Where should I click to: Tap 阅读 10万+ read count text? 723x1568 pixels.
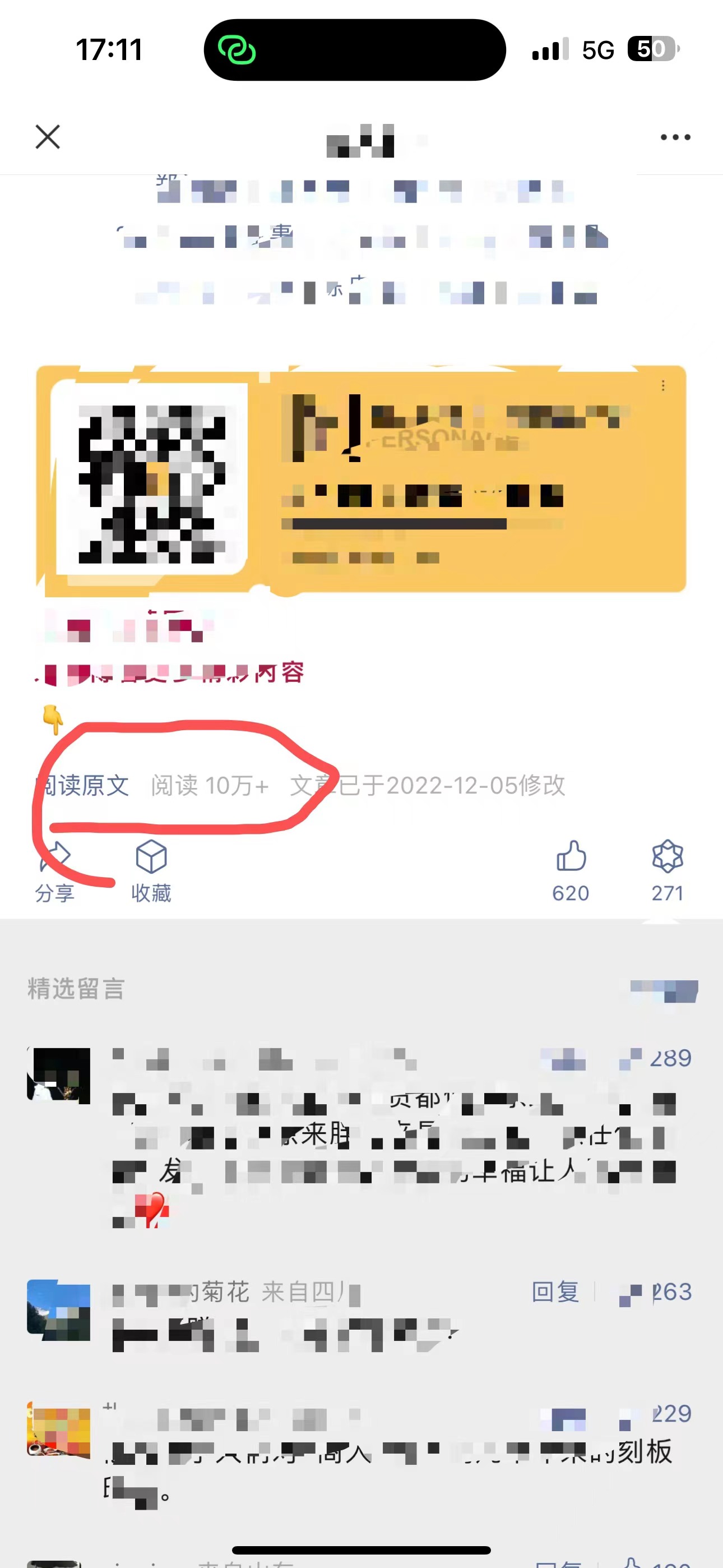point(210,786)
